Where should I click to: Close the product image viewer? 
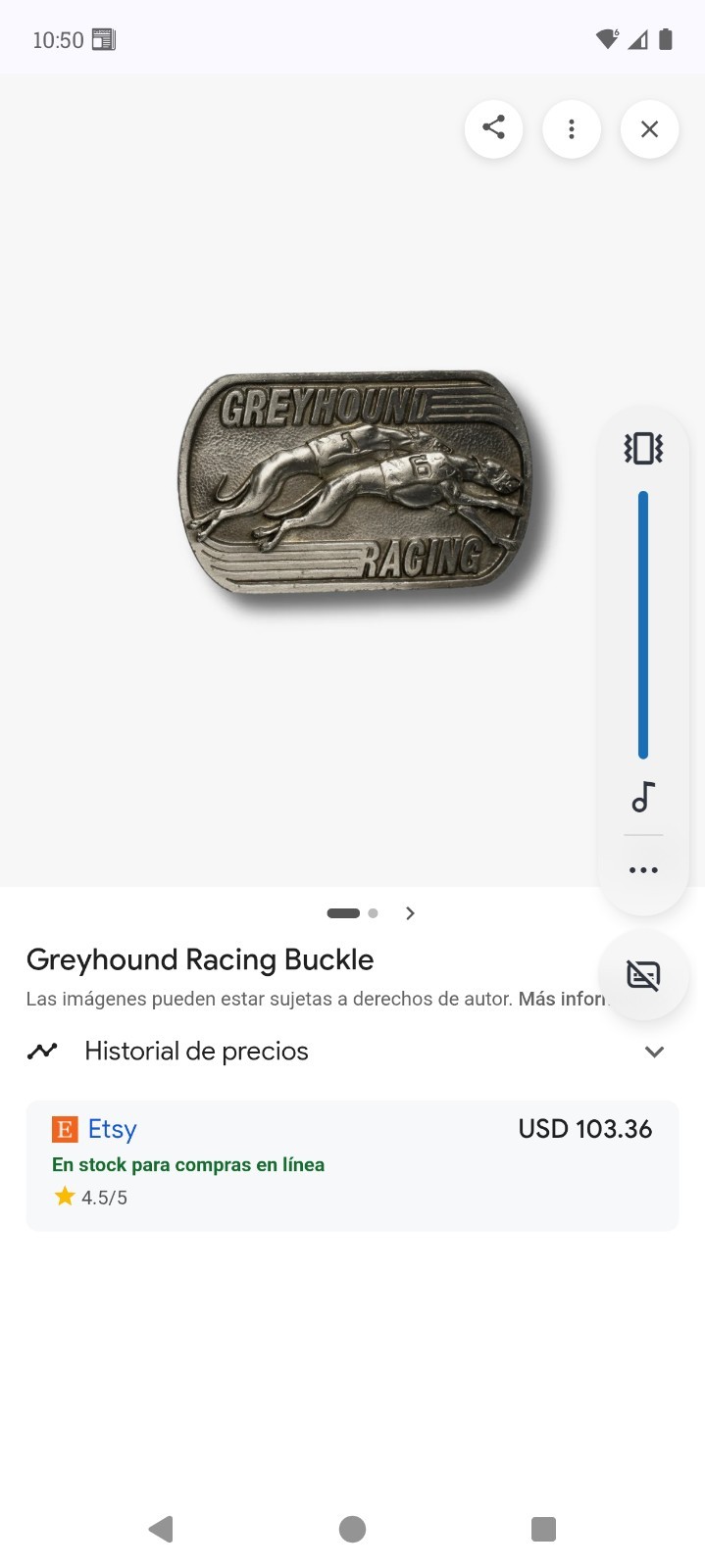(649, 128)
